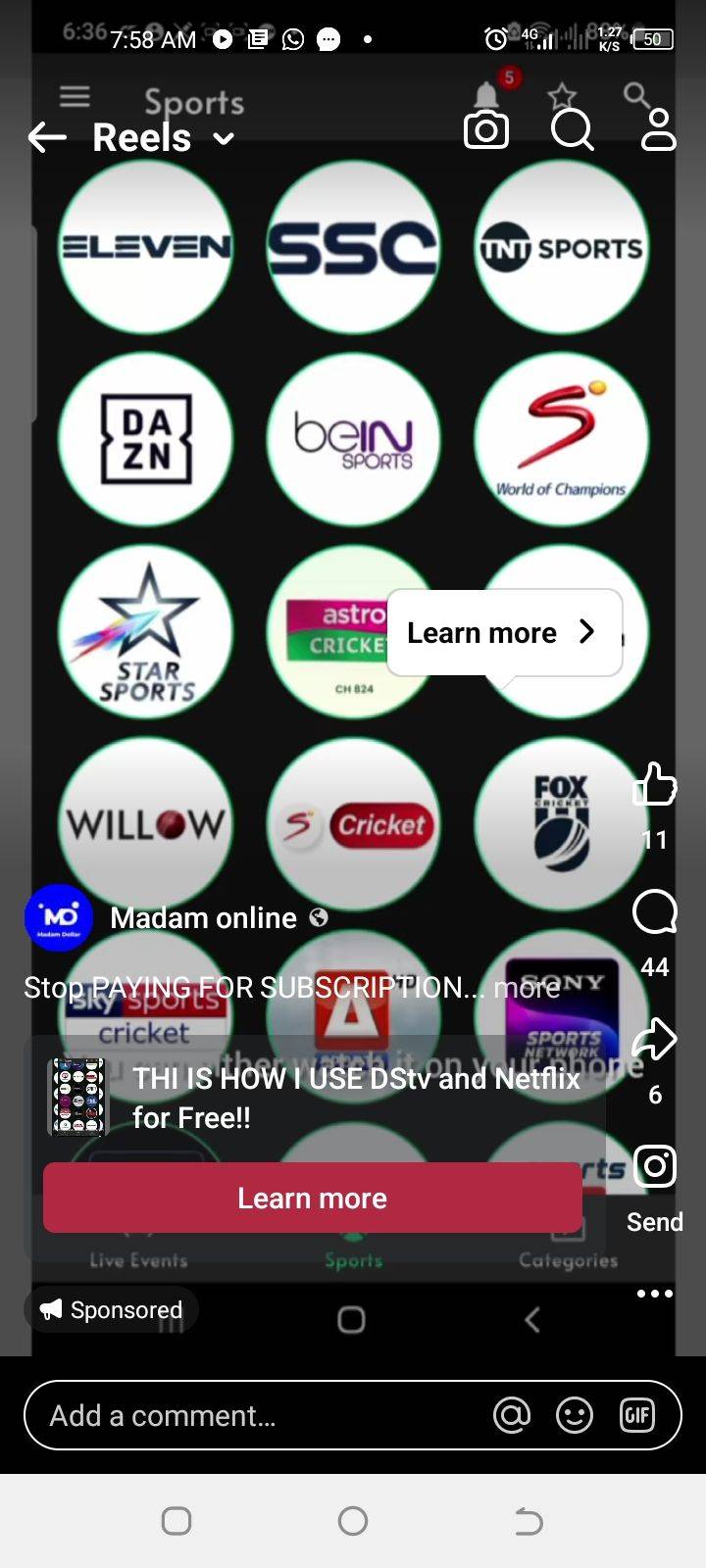Image resolution: width=706 pixels, height=1568 pixels.
Task: Expand the caption with more
Action: tap(527, 987)
